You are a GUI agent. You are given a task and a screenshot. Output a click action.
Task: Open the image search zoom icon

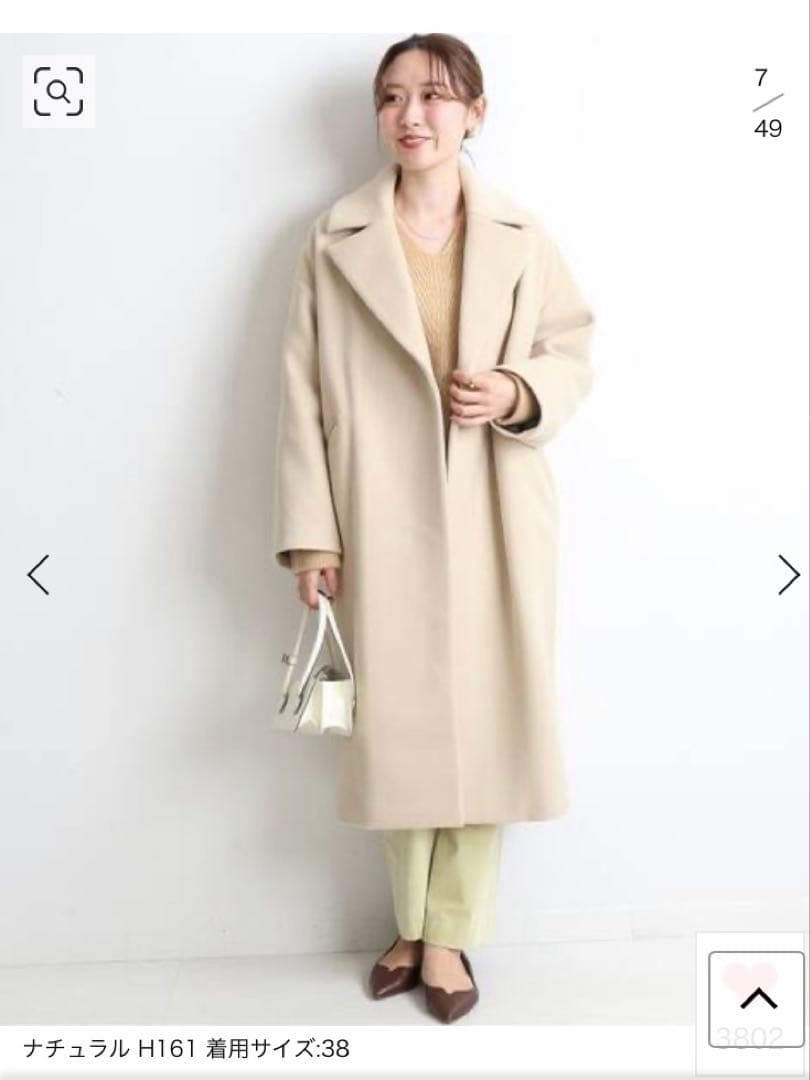click(x=58, y=91)
